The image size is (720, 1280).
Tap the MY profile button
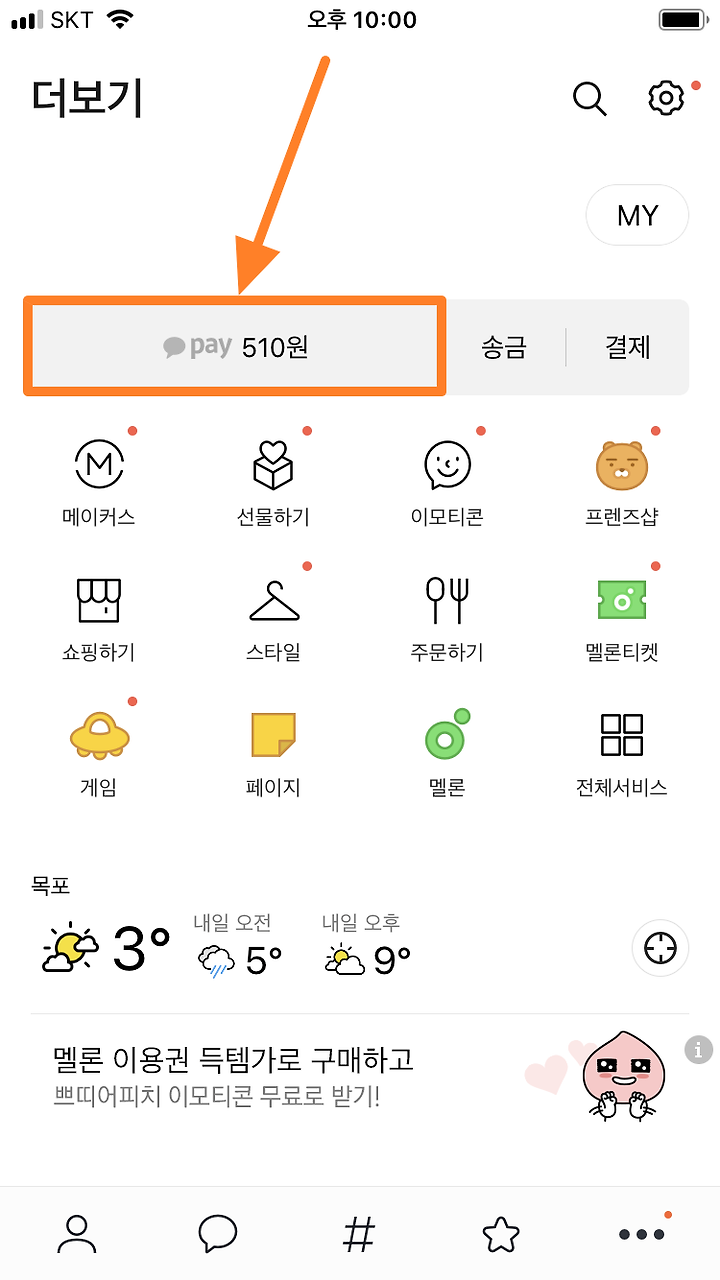point(637,215)
